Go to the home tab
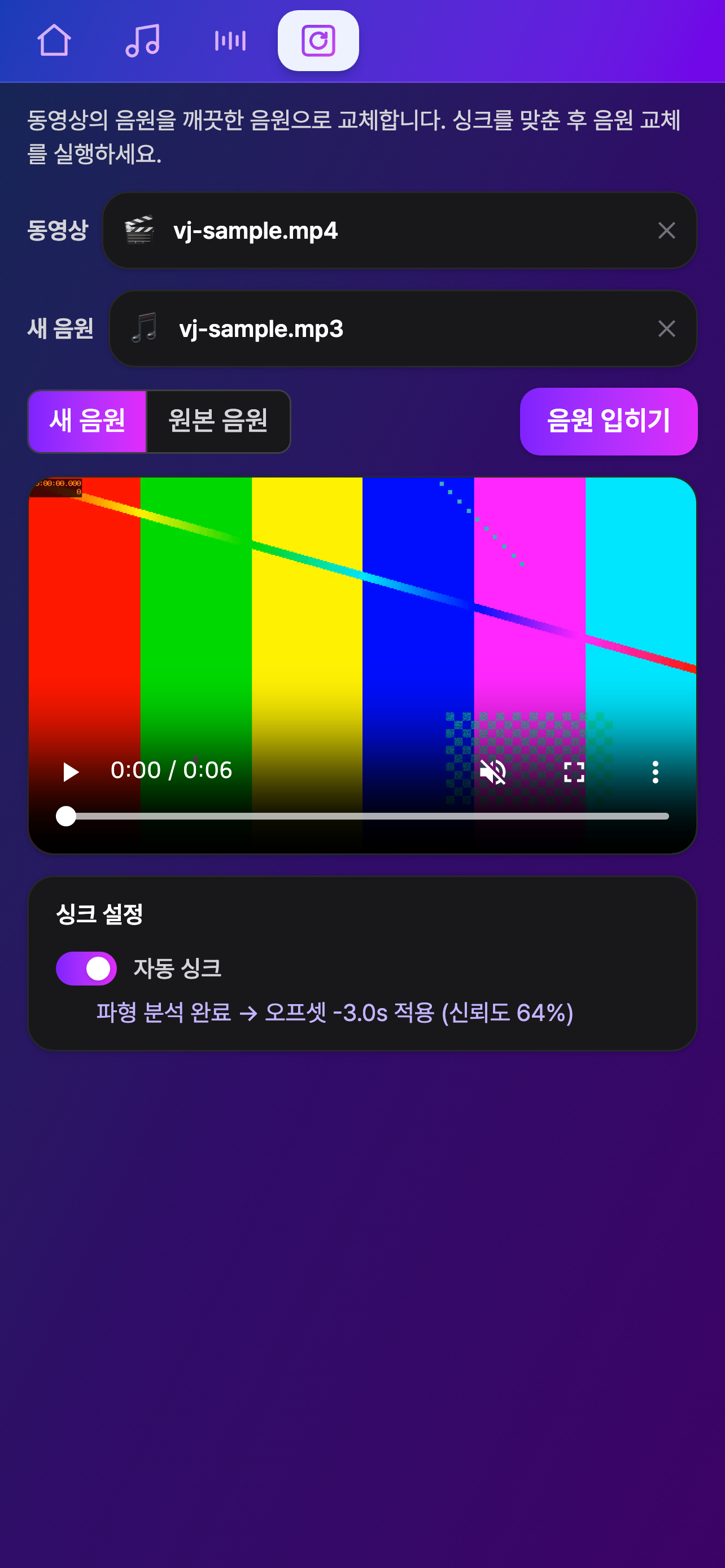 tap(54, 41)
